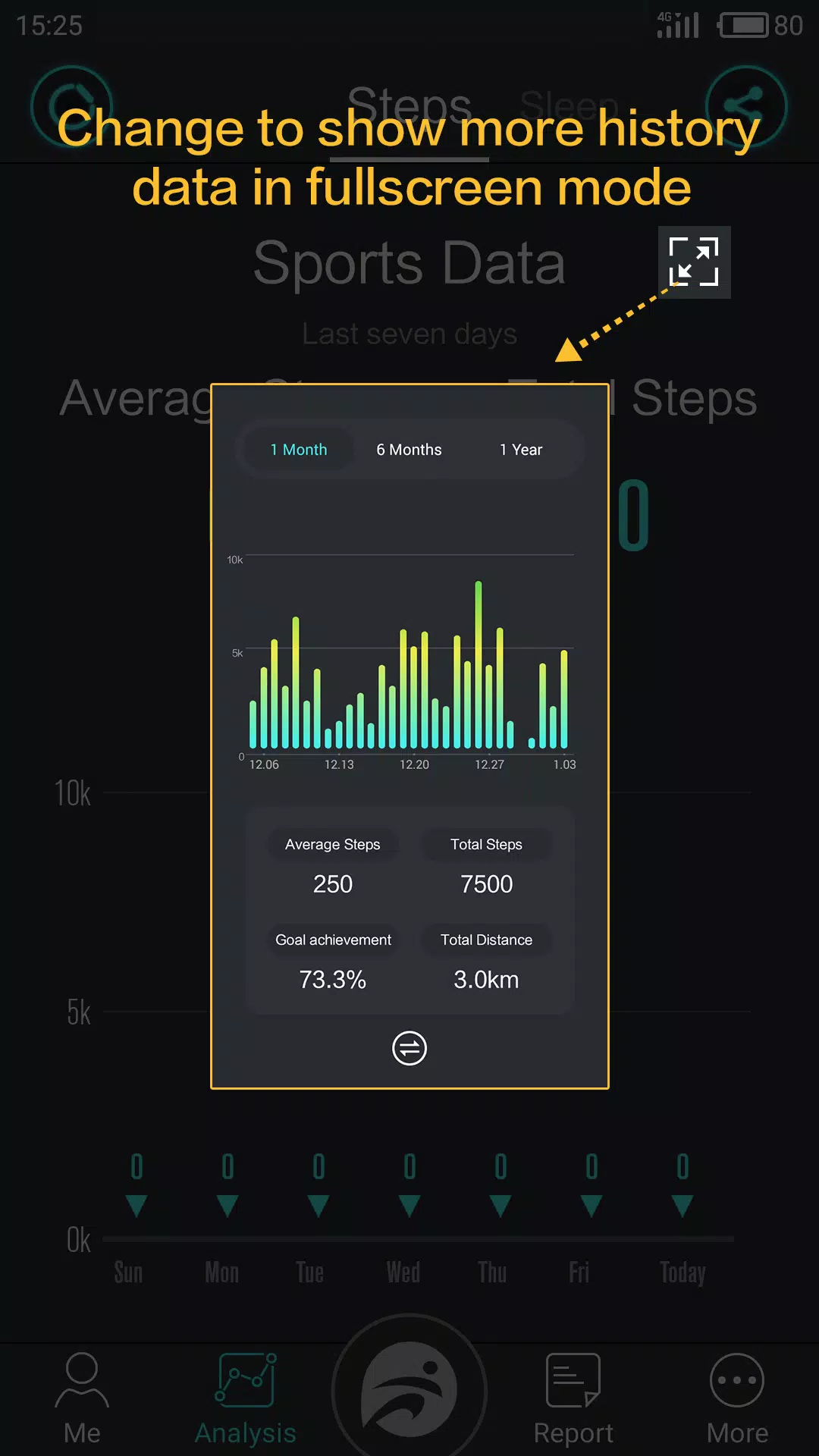The height and width of the screenshot is (1456, 819).
Task: Open the Report tab
Action: 573,1399
